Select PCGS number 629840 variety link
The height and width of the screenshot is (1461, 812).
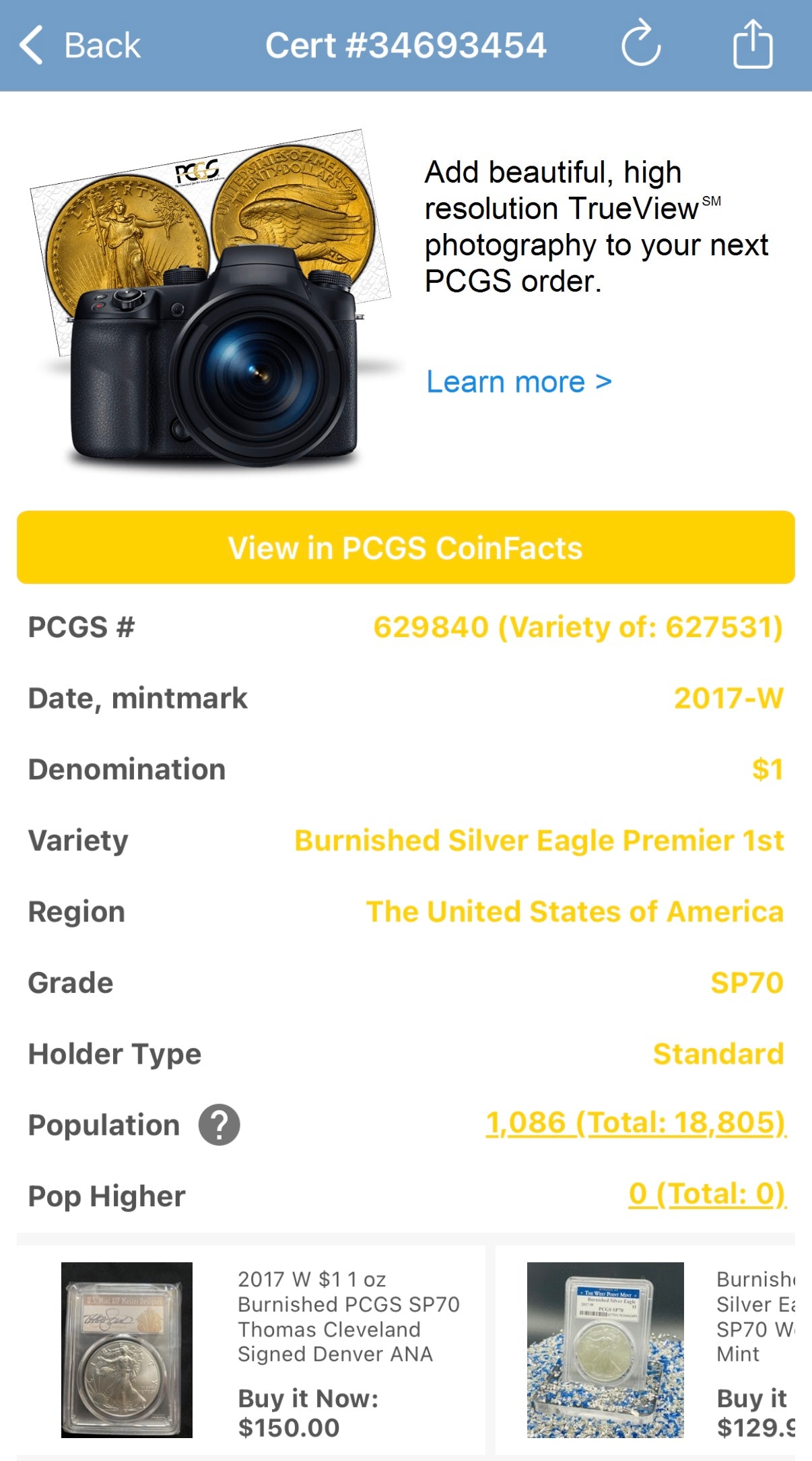[x=579, y=626]
